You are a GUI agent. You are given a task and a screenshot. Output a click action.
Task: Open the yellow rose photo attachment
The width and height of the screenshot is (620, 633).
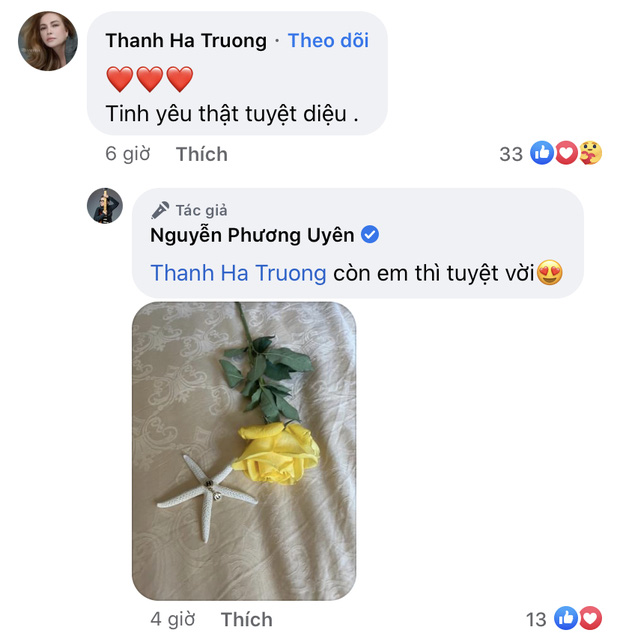244,449
